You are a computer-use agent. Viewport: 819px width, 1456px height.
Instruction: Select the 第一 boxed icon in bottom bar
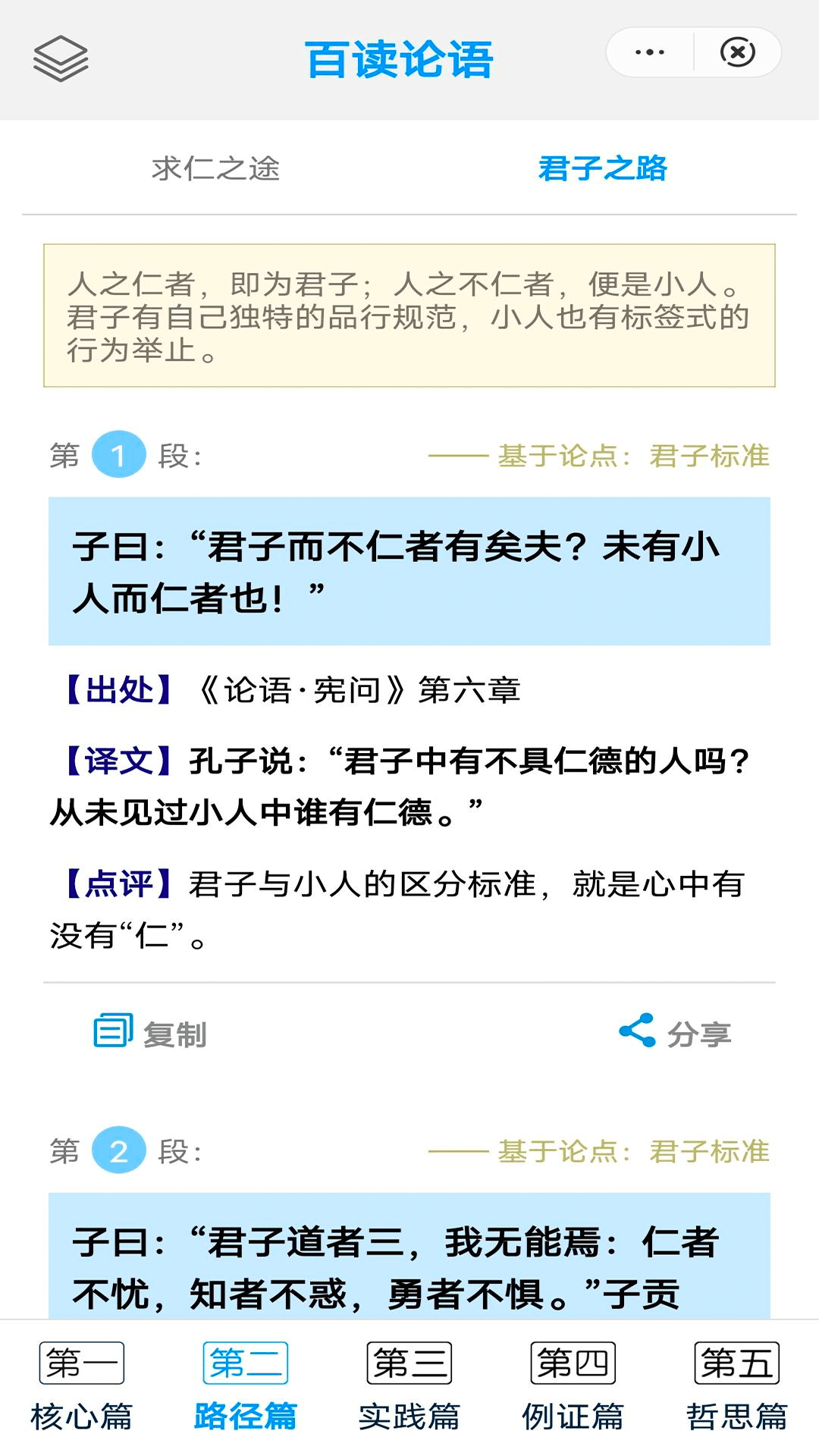coord(81,1361)
